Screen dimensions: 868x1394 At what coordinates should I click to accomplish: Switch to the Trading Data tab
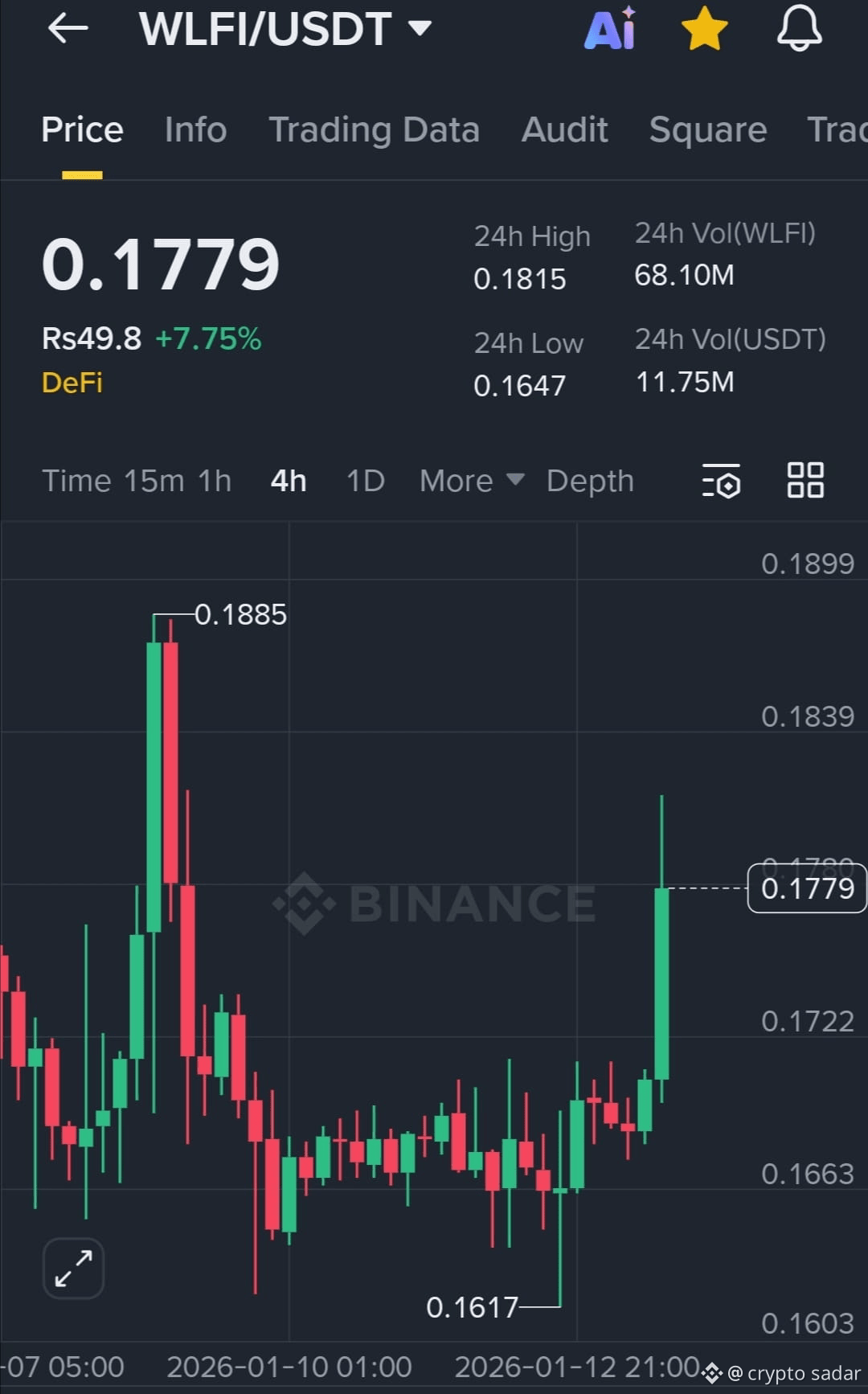[375, 130]
